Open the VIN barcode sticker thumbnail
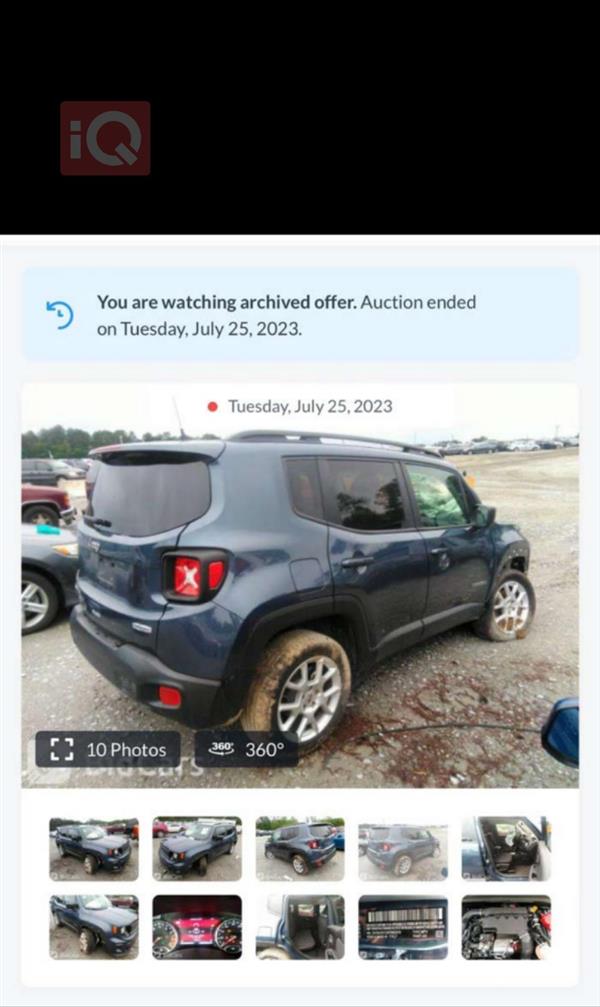 click(x=403, y=927)
